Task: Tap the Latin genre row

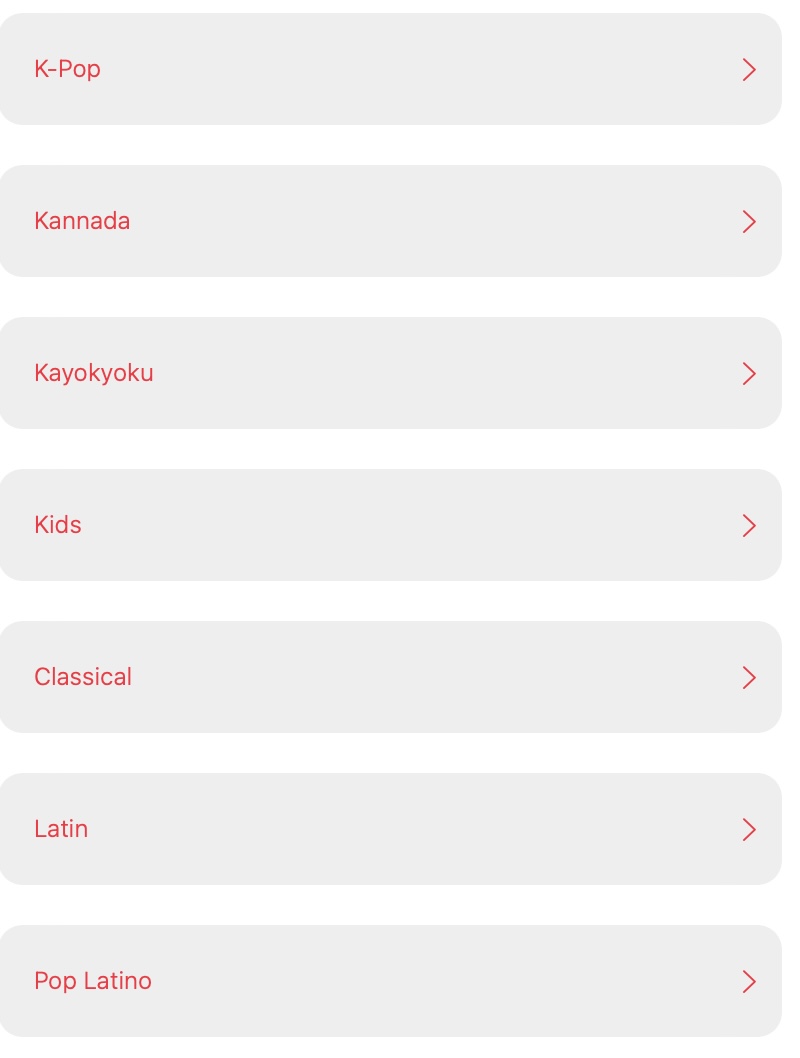Action: coord(390,829)
